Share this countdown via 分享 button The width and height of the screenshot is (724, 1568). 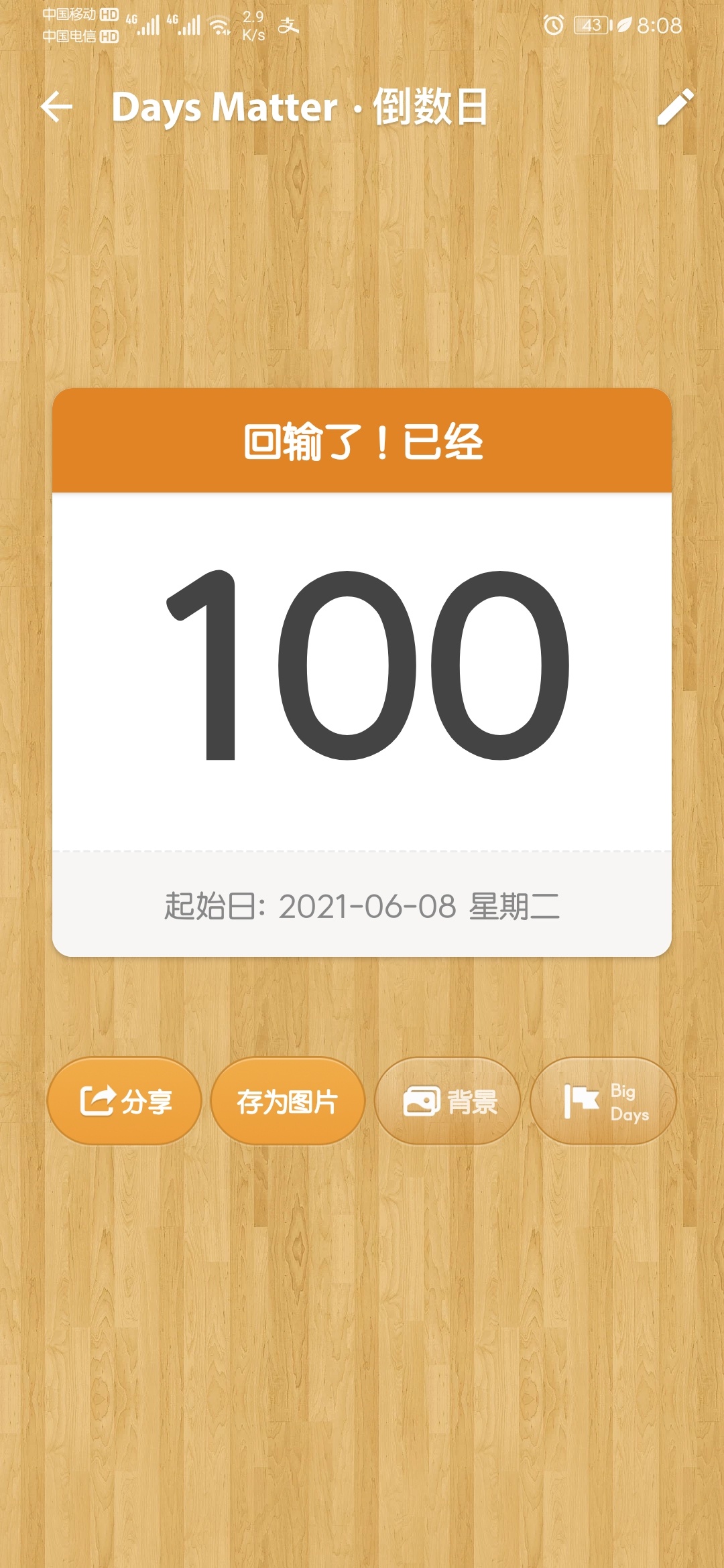(125, 1101)
